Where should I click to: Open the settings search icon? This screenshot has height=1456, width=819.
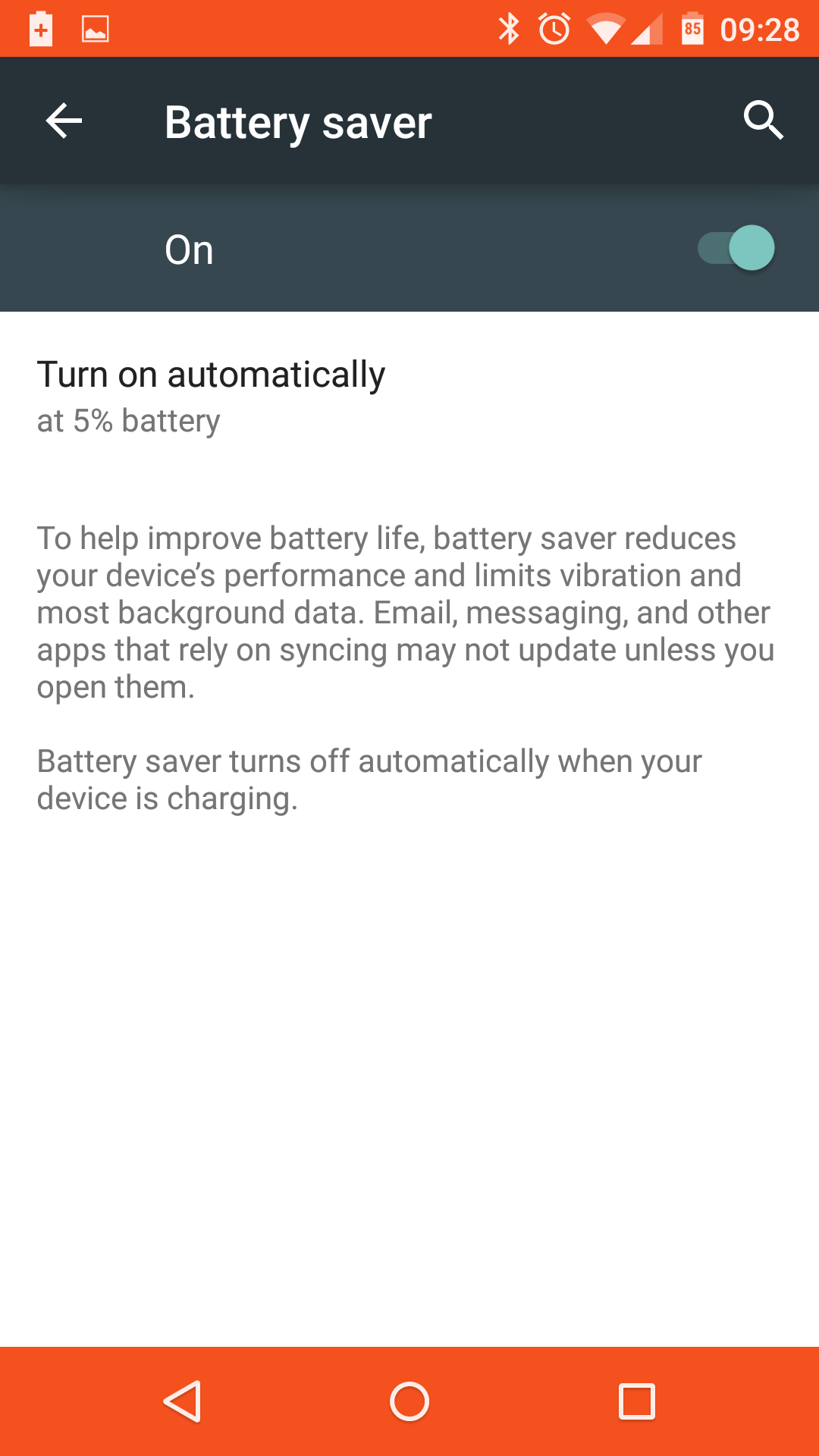click(763, 121)
